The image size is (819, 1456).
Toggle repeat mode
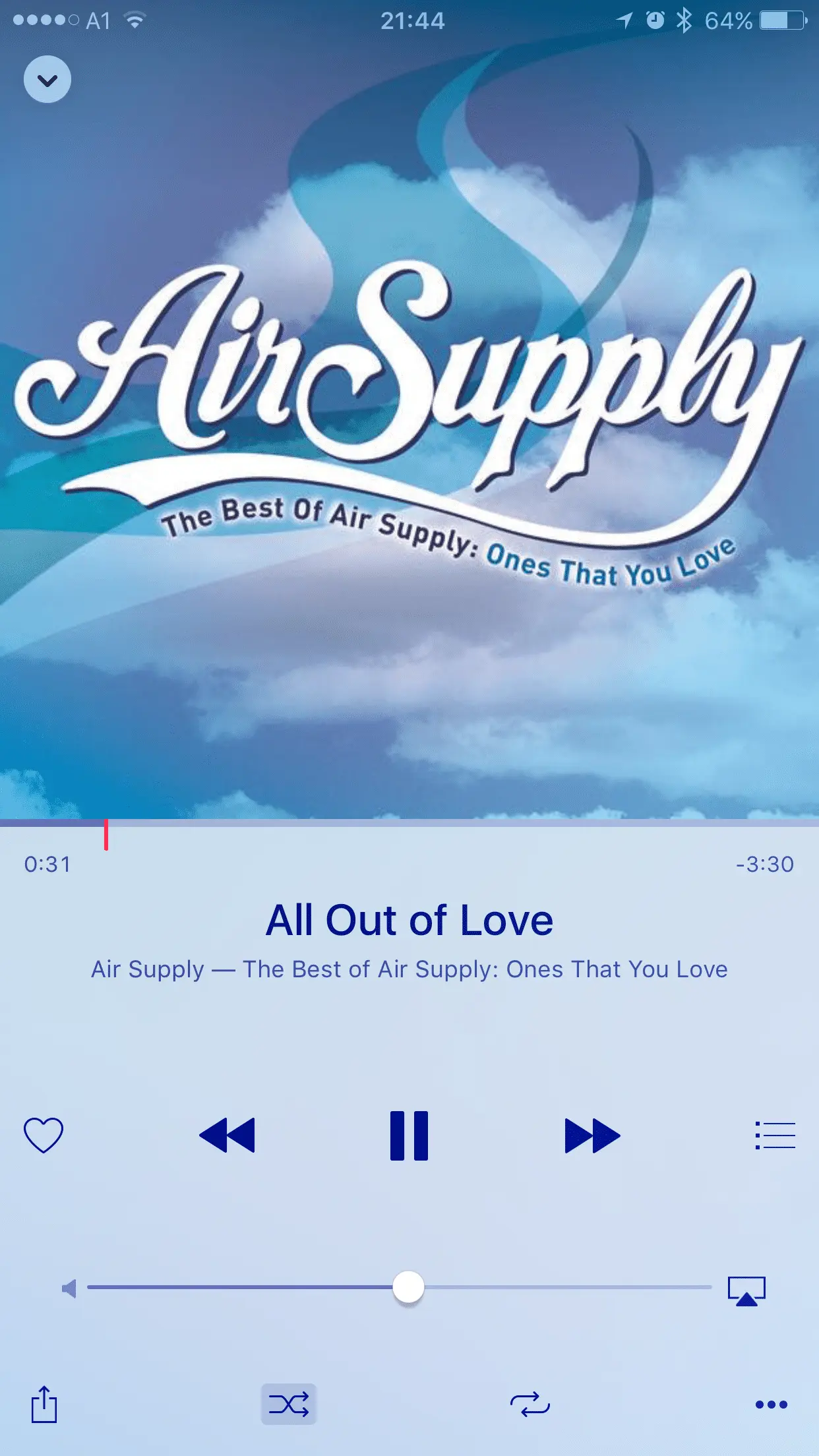[x=530, y=1404]
